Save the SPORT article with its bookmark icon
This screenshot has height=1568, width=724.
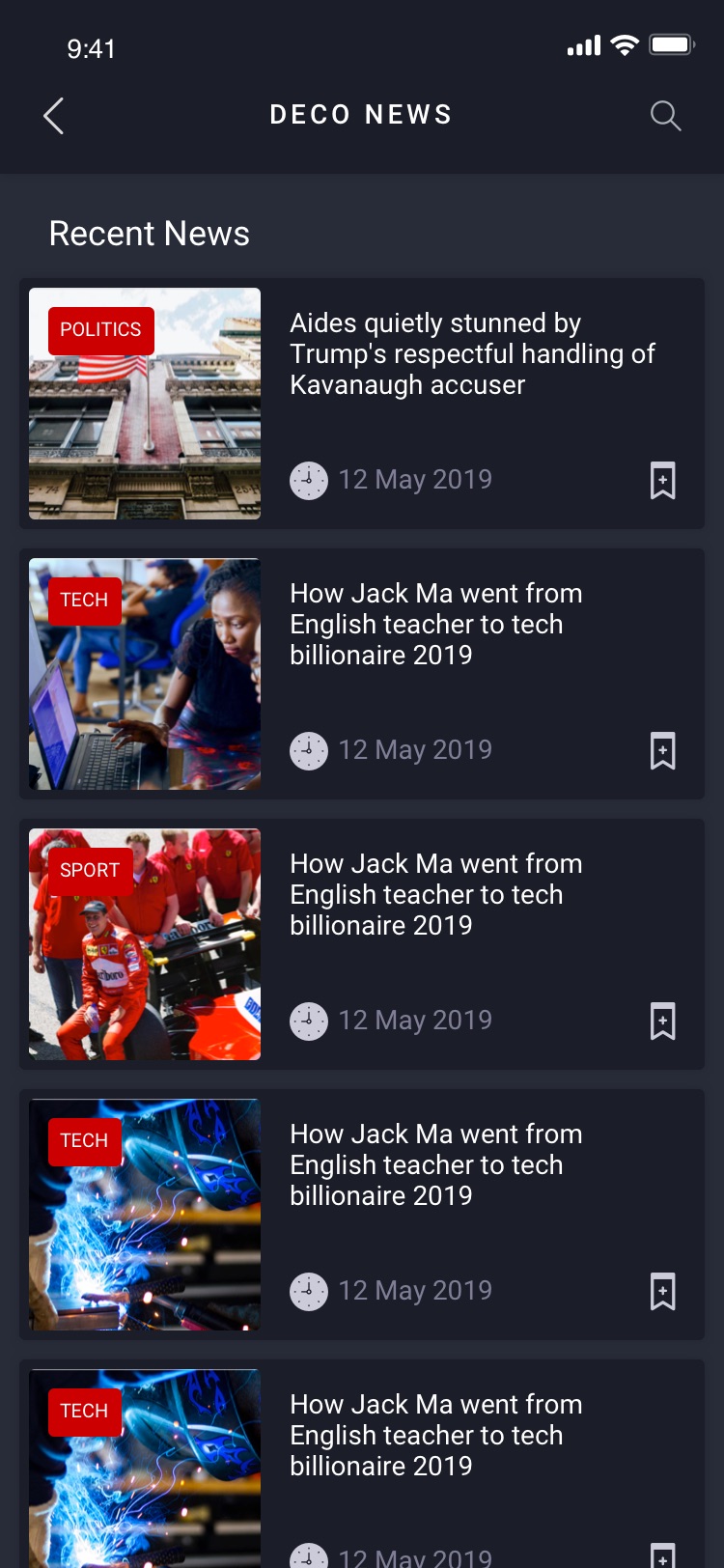point(662,1021)
